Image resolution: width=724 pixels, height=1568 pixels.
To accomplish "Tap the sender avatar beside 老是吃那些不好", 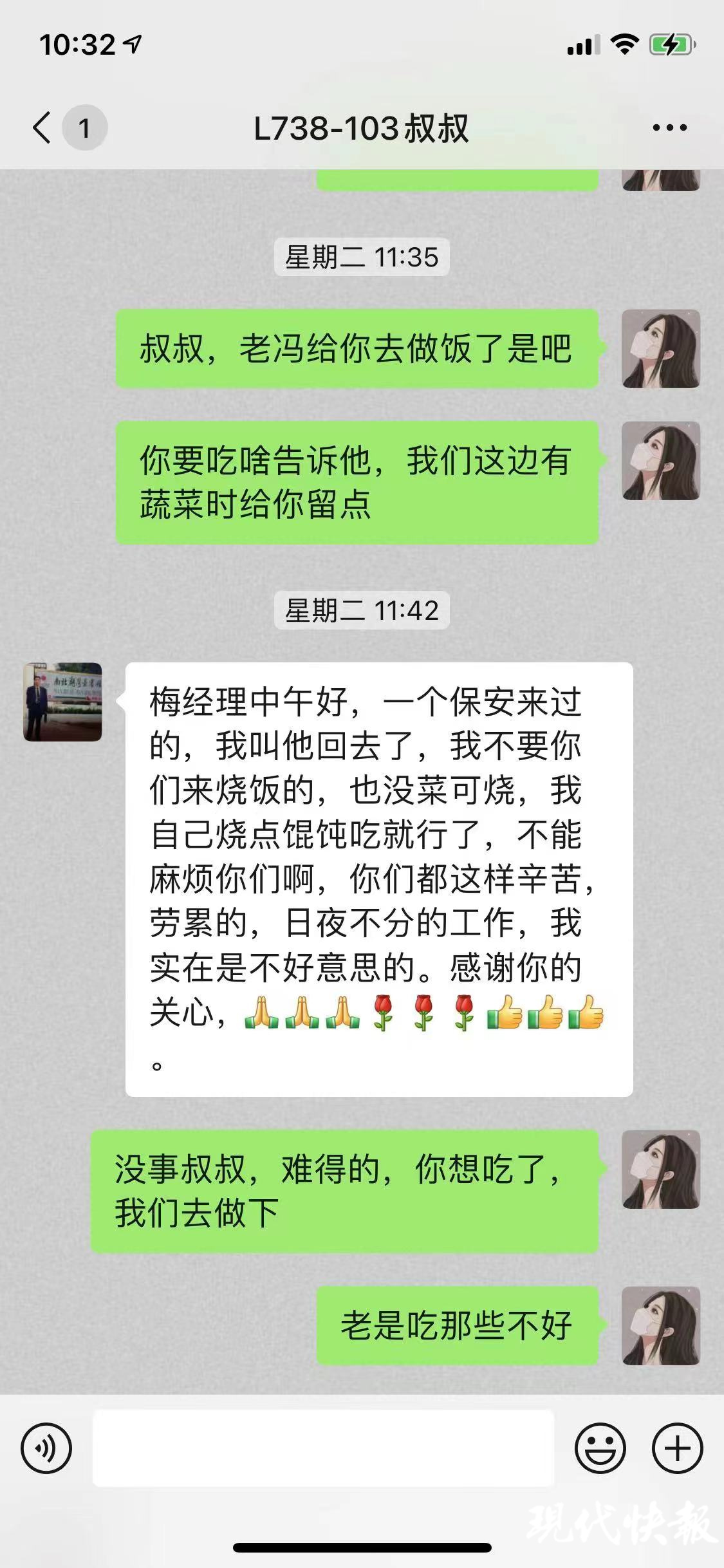I will tap(661, 1326).
